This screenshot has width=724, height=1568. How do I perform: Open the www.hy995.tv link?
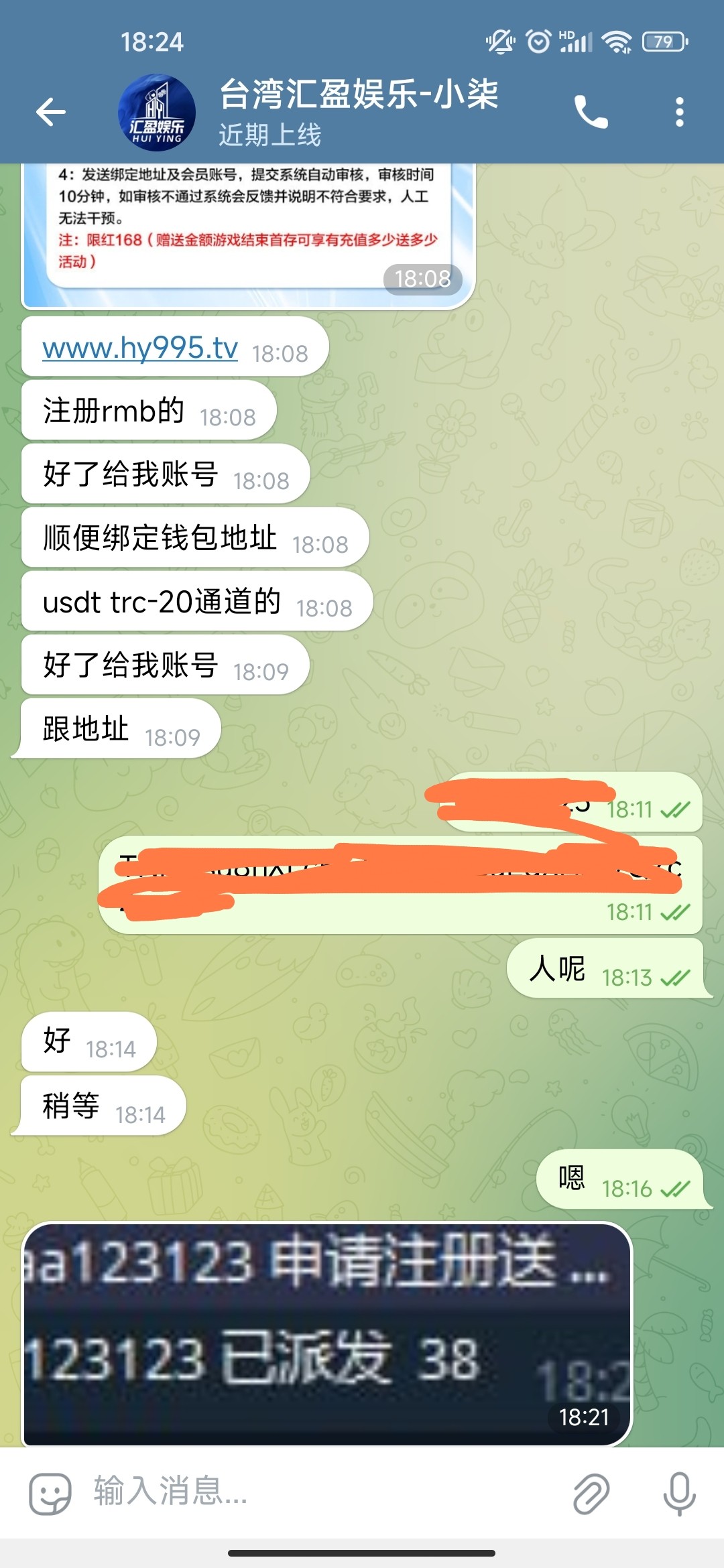[140, 348]
